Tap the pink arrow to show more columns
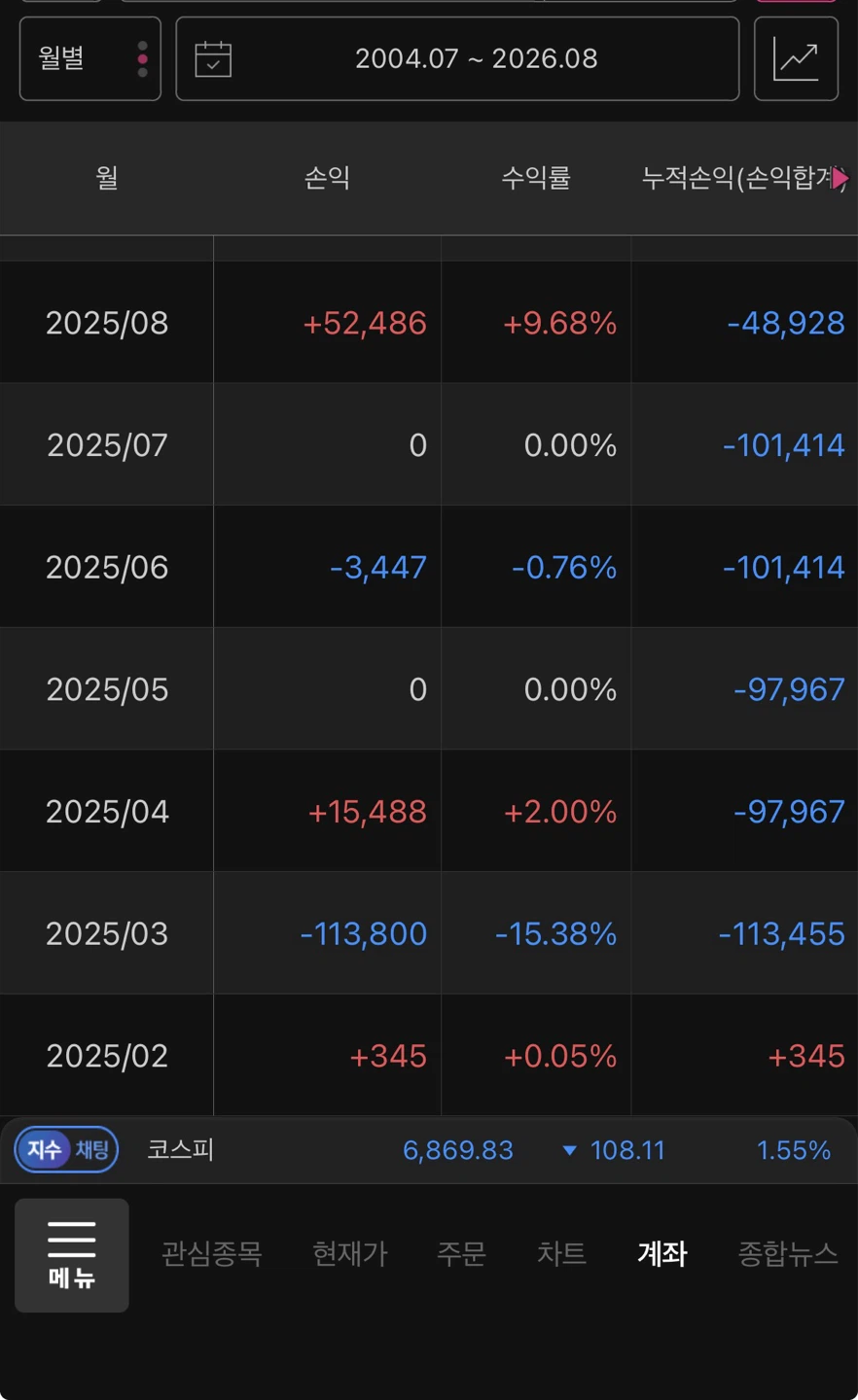 840,178
